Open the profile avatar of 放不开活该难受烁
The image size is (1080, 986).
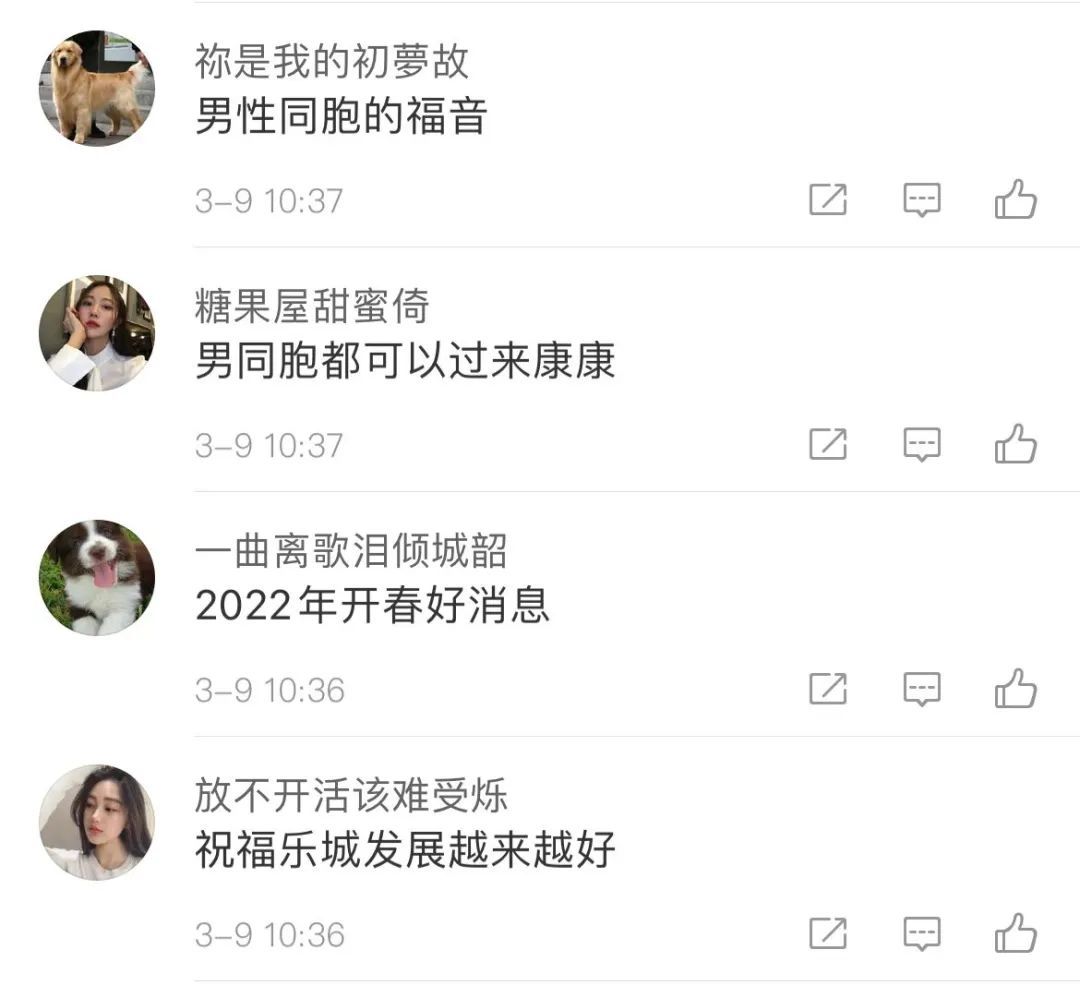click(x=97, y=822)
